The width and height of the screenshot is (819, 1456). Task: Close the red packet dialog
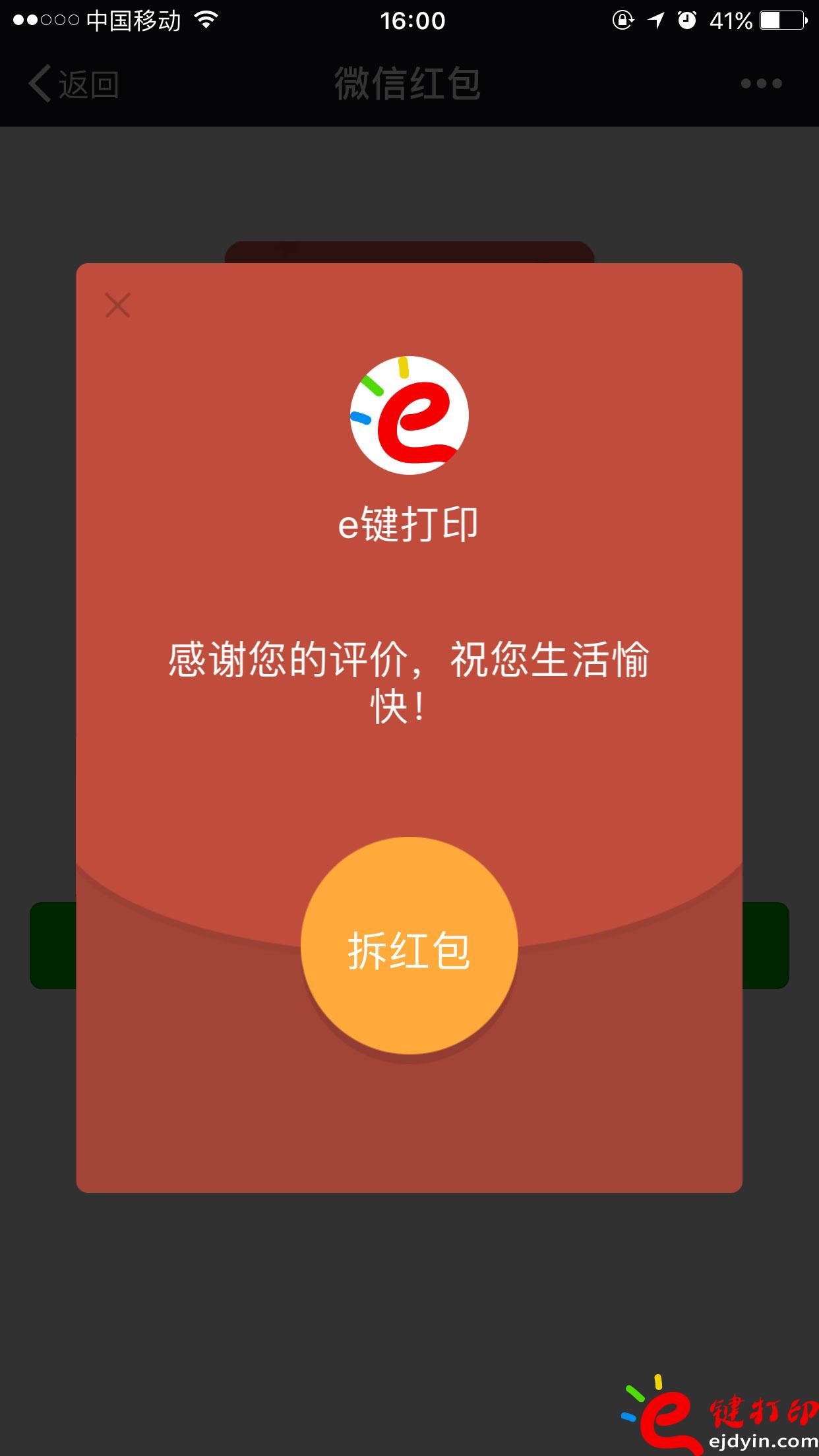pos(117,305)
